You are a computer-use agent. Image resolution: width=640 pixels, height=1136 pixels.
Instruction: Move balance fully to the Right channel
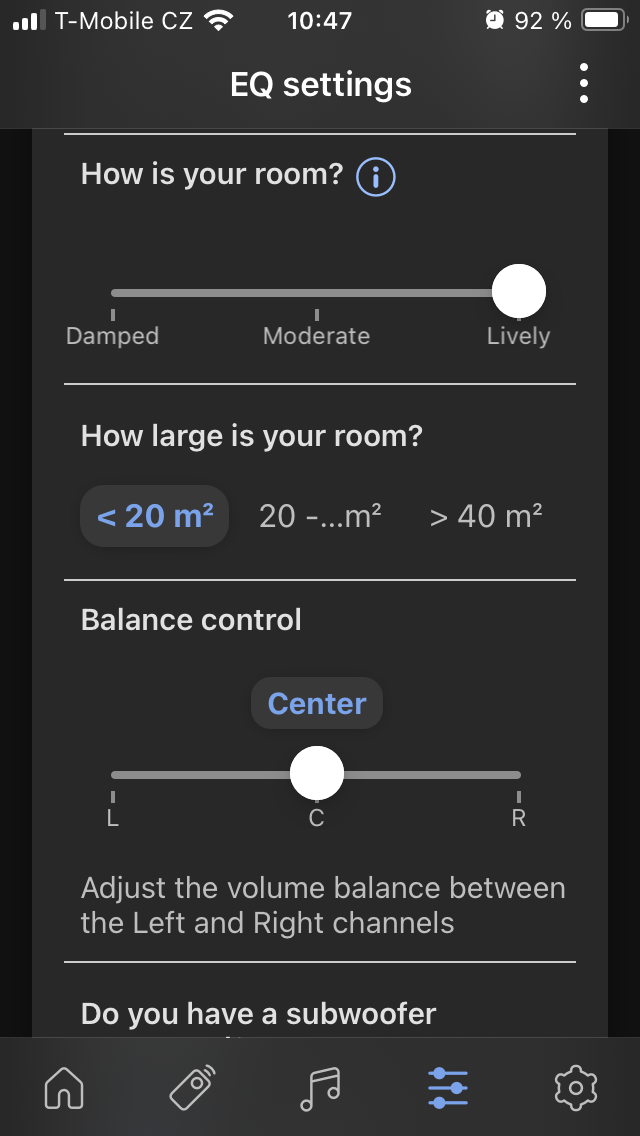click(519, 774)
